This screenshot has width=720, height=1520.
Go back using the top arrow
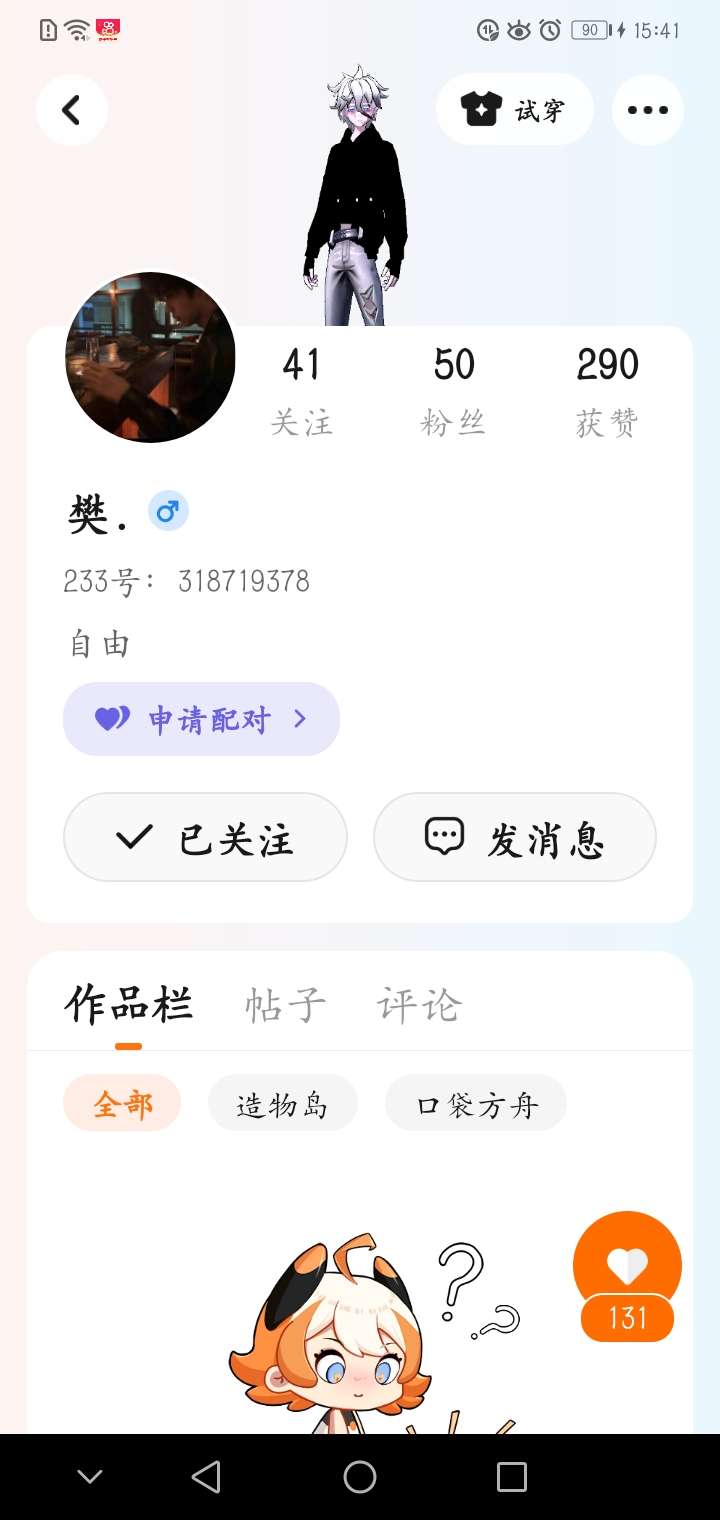pos(71,110)
